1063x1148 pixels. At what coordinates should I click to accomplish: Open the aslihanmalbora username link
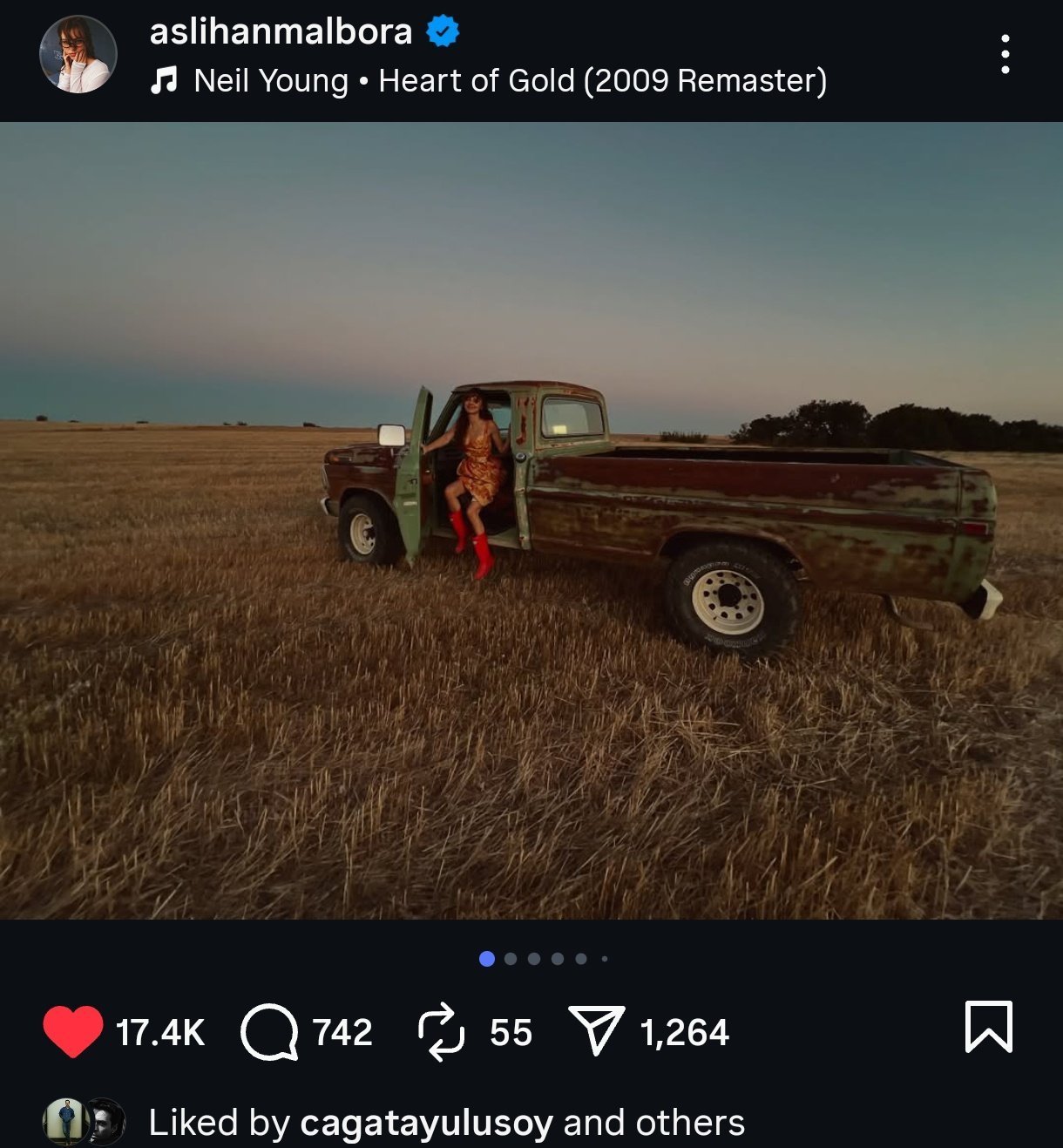(281, 32)
